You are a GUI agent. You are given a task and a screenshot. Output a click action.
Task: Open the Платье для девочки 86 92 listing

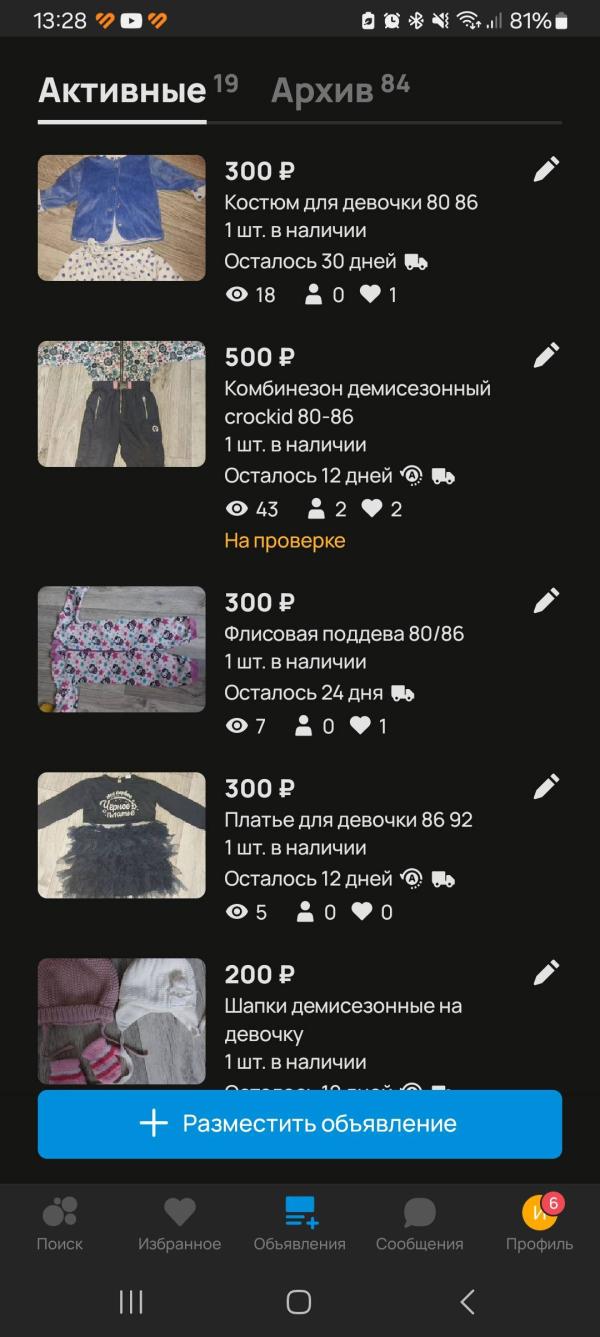[348, 820]
